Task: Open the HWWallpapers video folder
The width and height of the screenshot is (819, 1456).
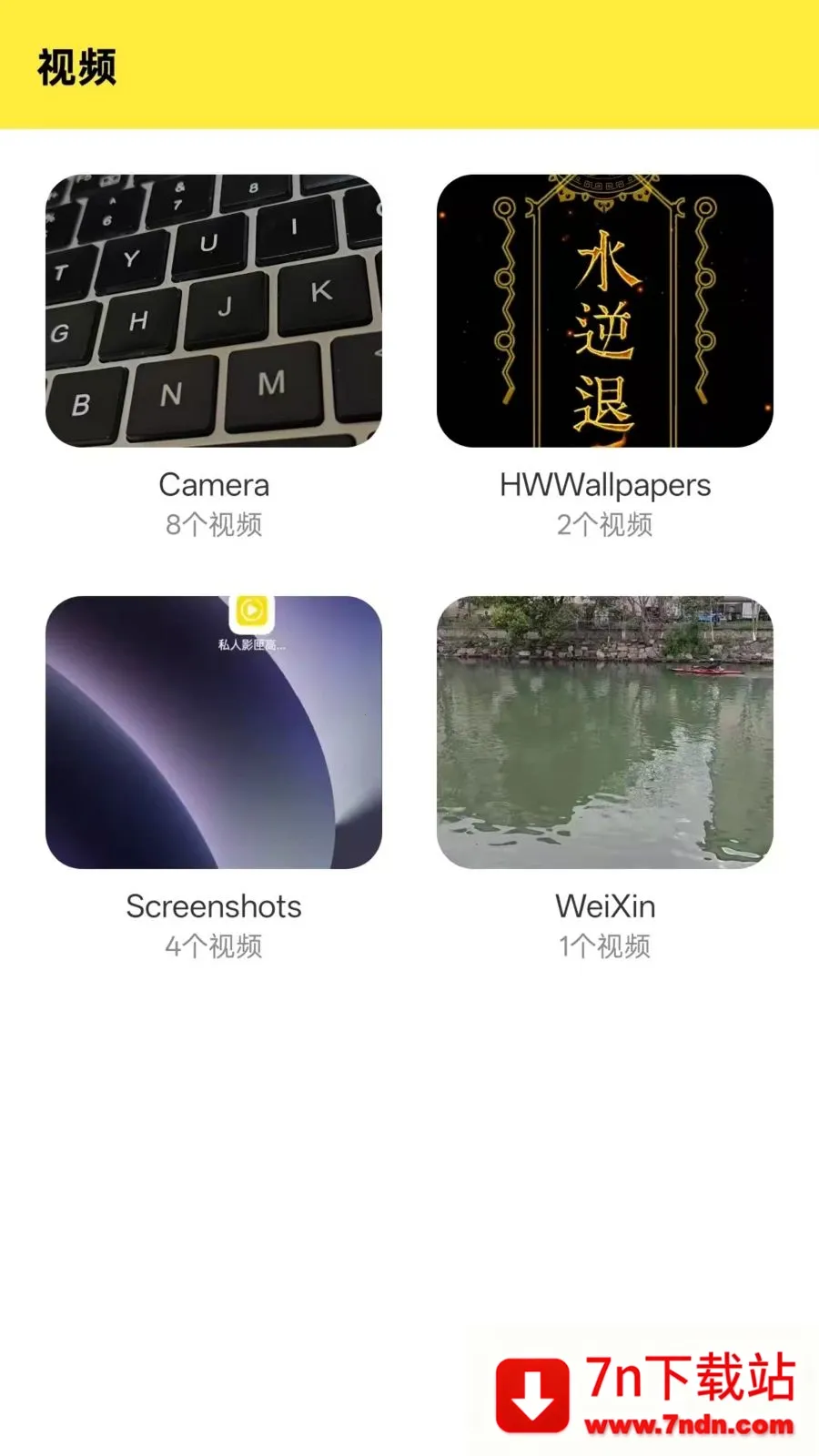Action: [605, 311]
